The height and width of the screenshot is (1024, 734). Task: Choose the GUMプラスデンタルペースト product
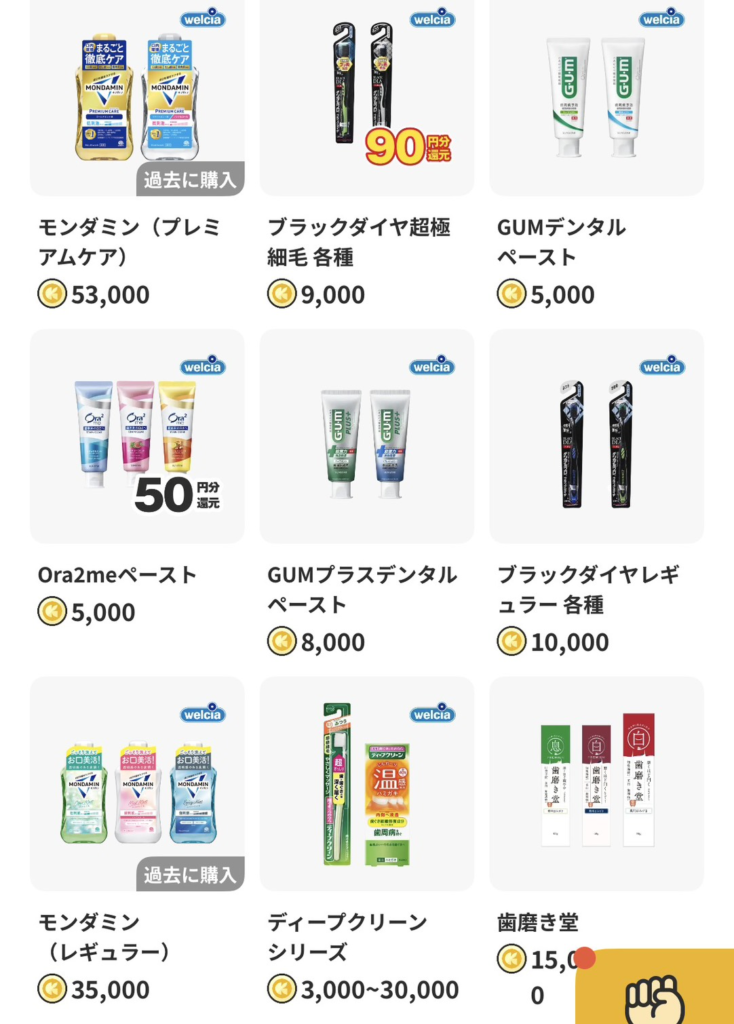(x=366, y=437)
